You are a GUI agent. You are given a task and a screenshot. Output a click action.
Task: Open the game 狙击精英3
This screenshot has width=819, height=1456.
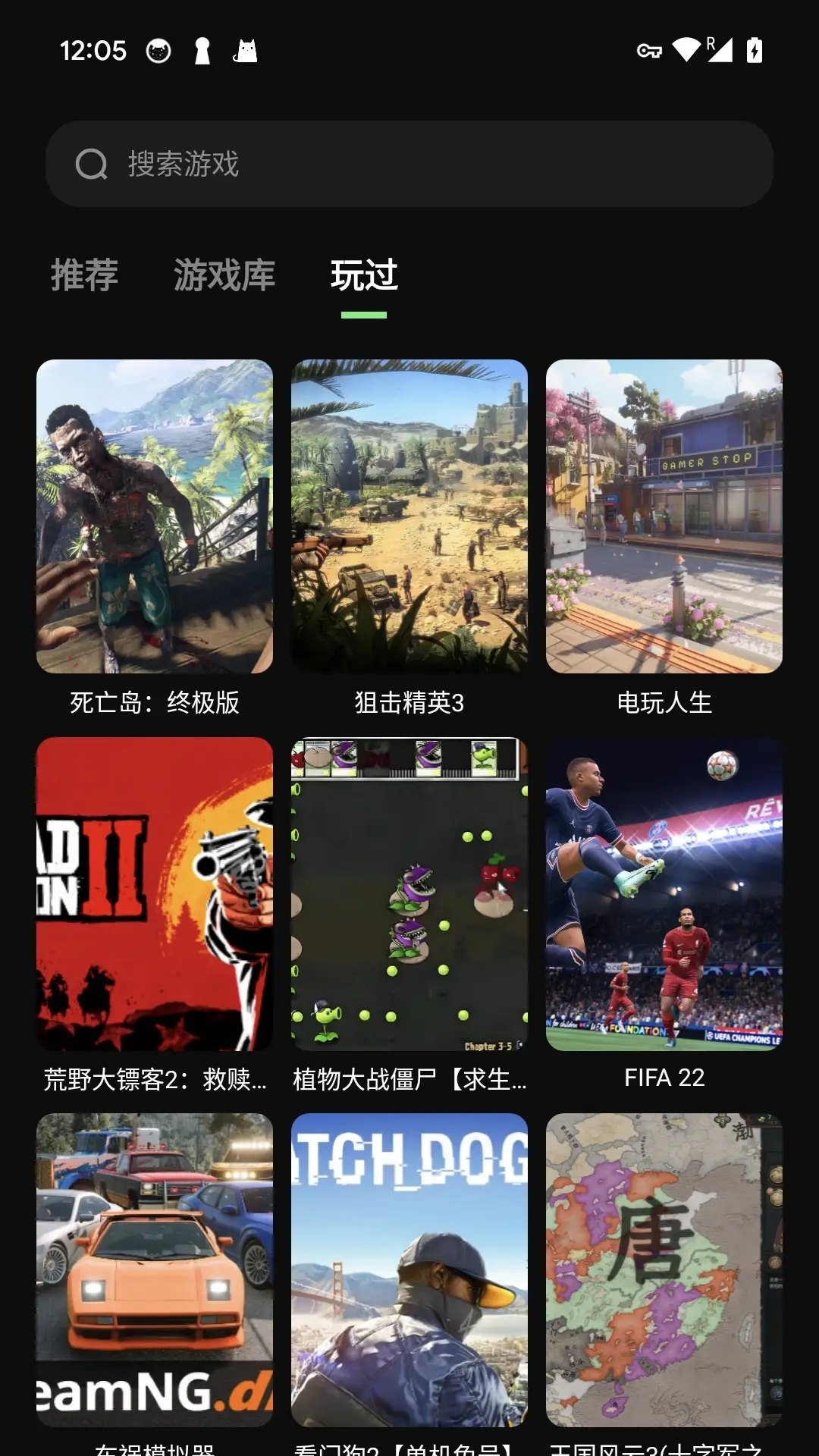[409, 516]
